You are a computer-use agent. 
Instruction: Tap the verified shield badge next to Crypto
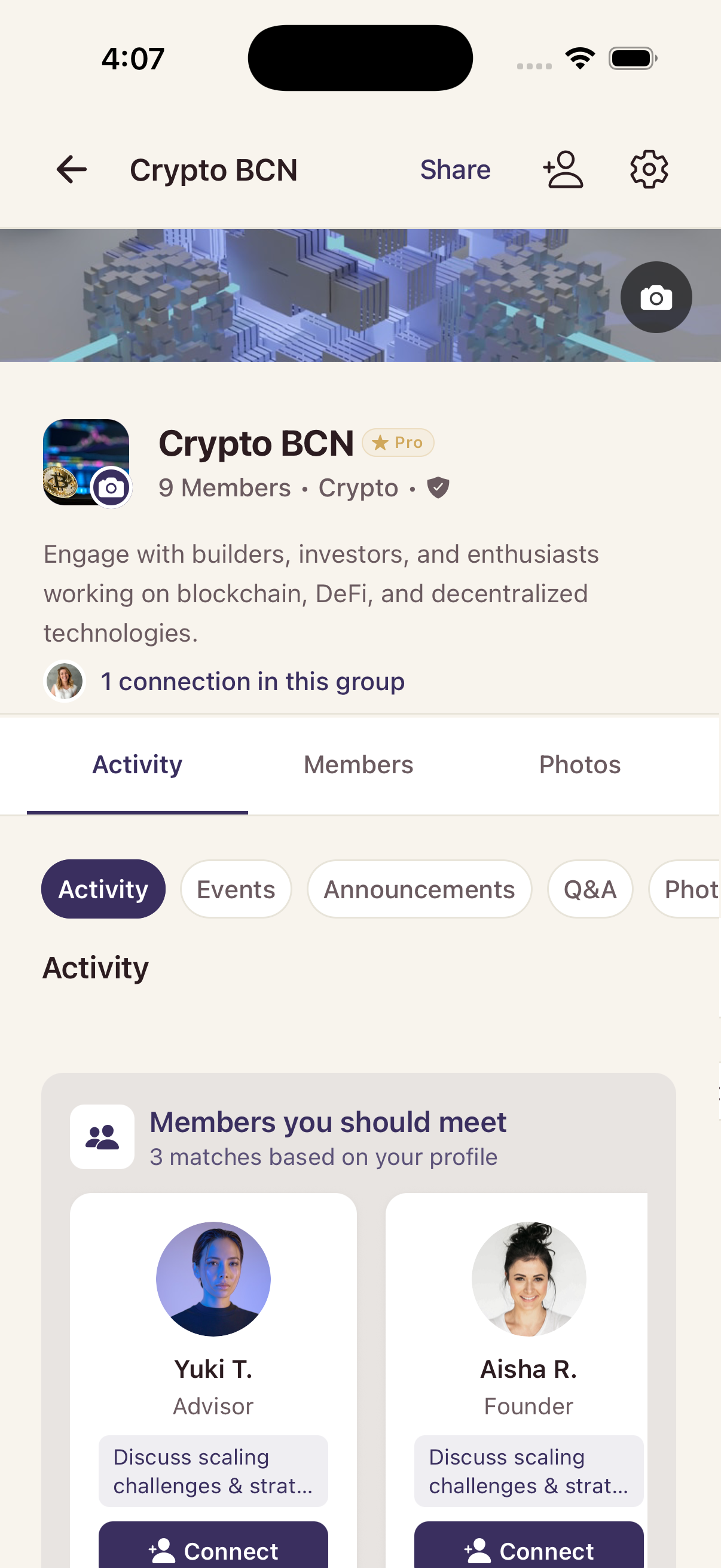(438, 487)
